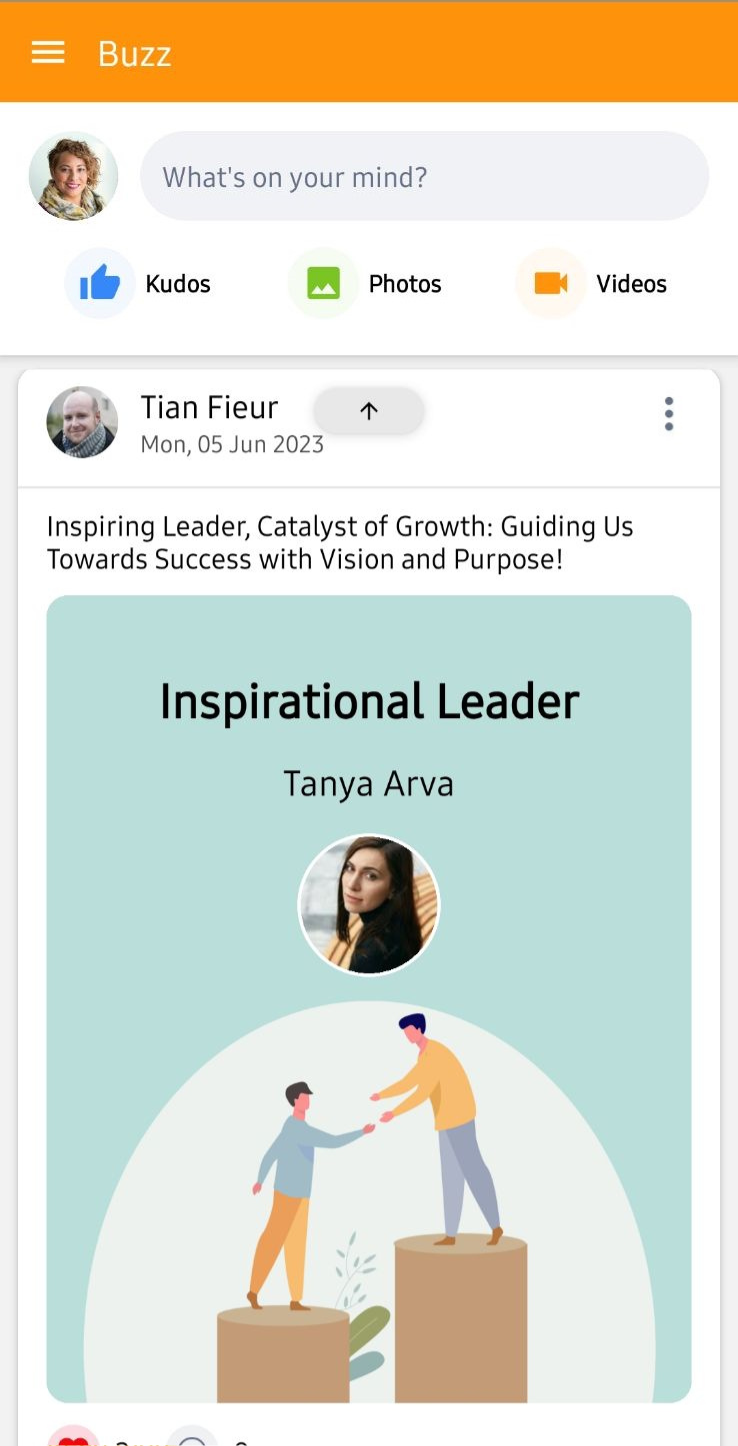The image size is (738, 1446).
Task: Tap the What's on your mind field
Action: [424, 177]
